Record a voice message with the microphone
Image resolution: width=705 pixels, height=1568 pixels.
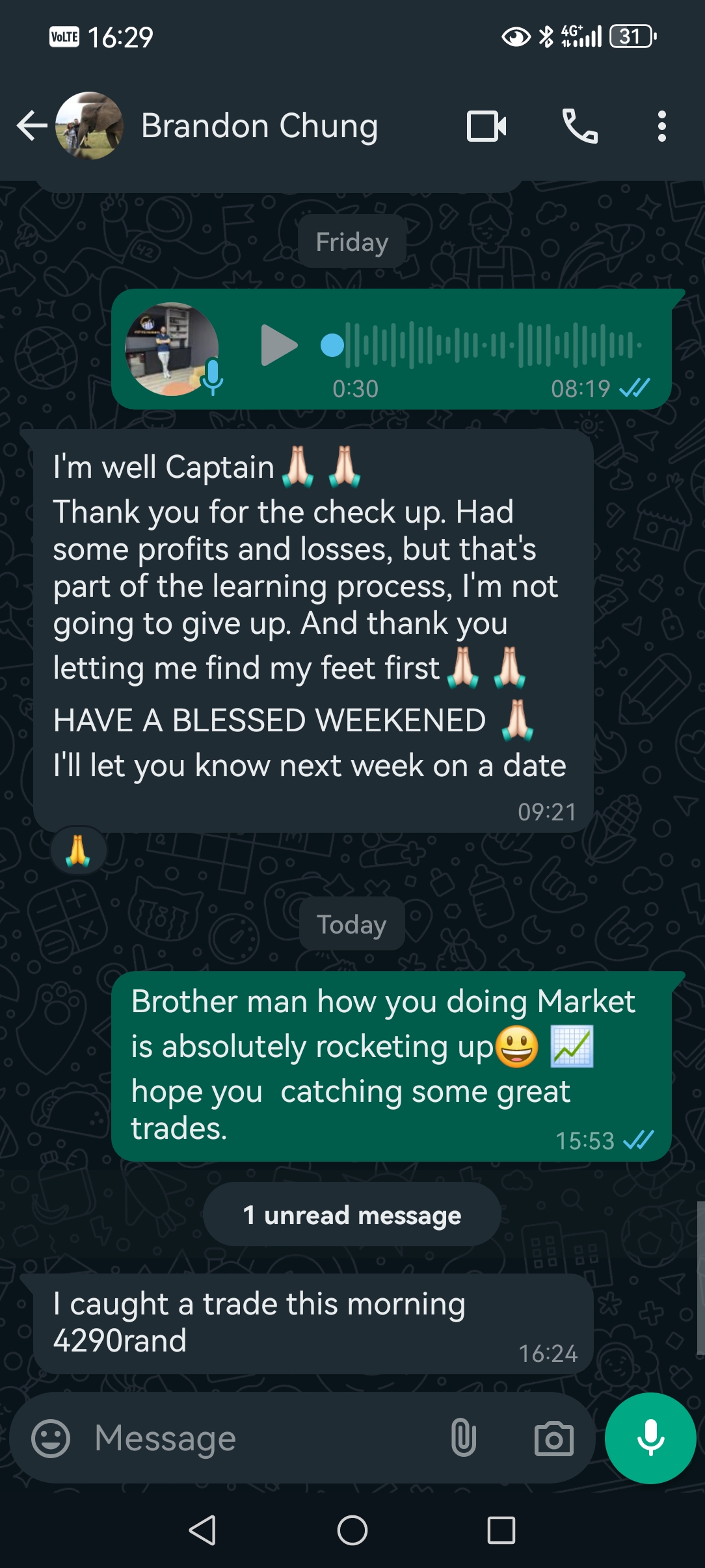click(x=650, y=1438)
